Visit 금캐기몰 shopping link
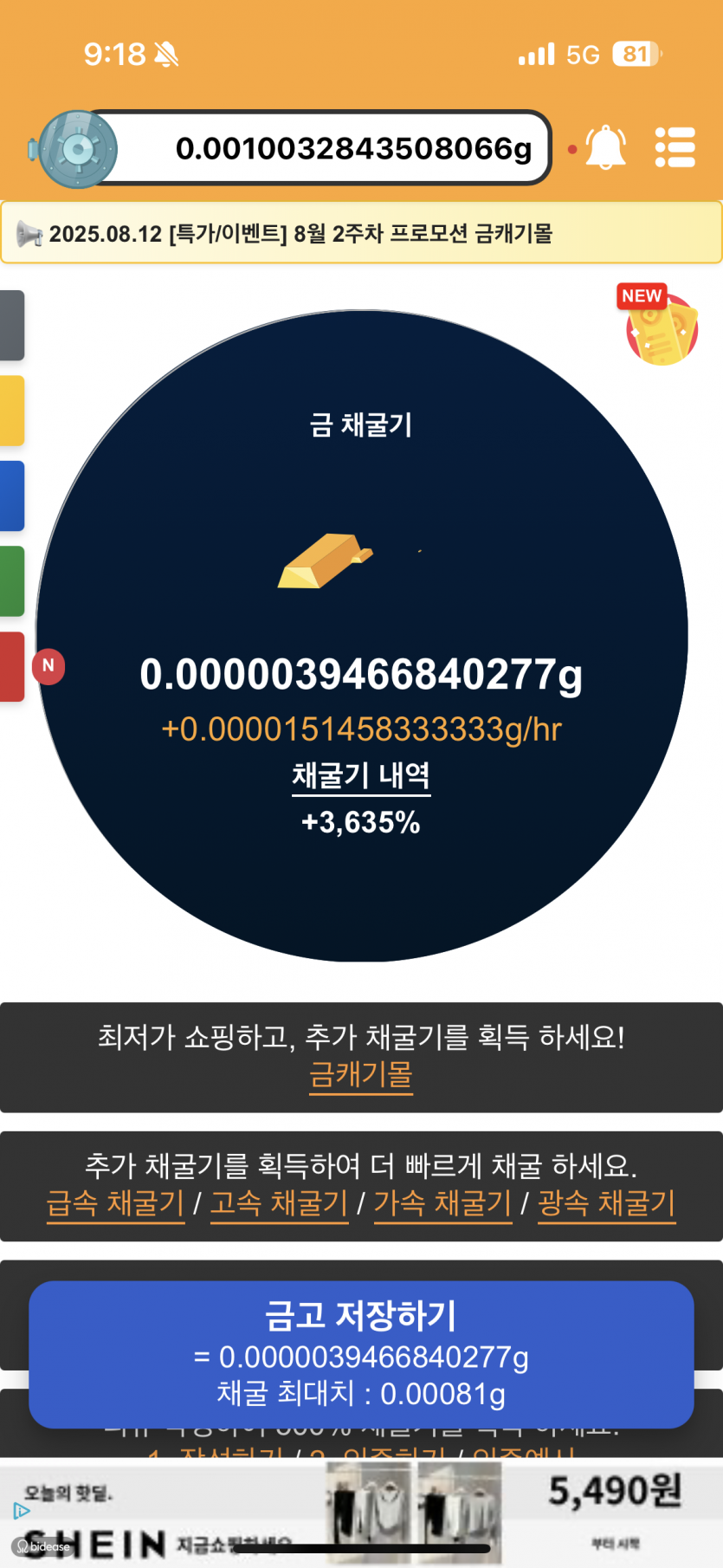 [x=361, y=1075]
